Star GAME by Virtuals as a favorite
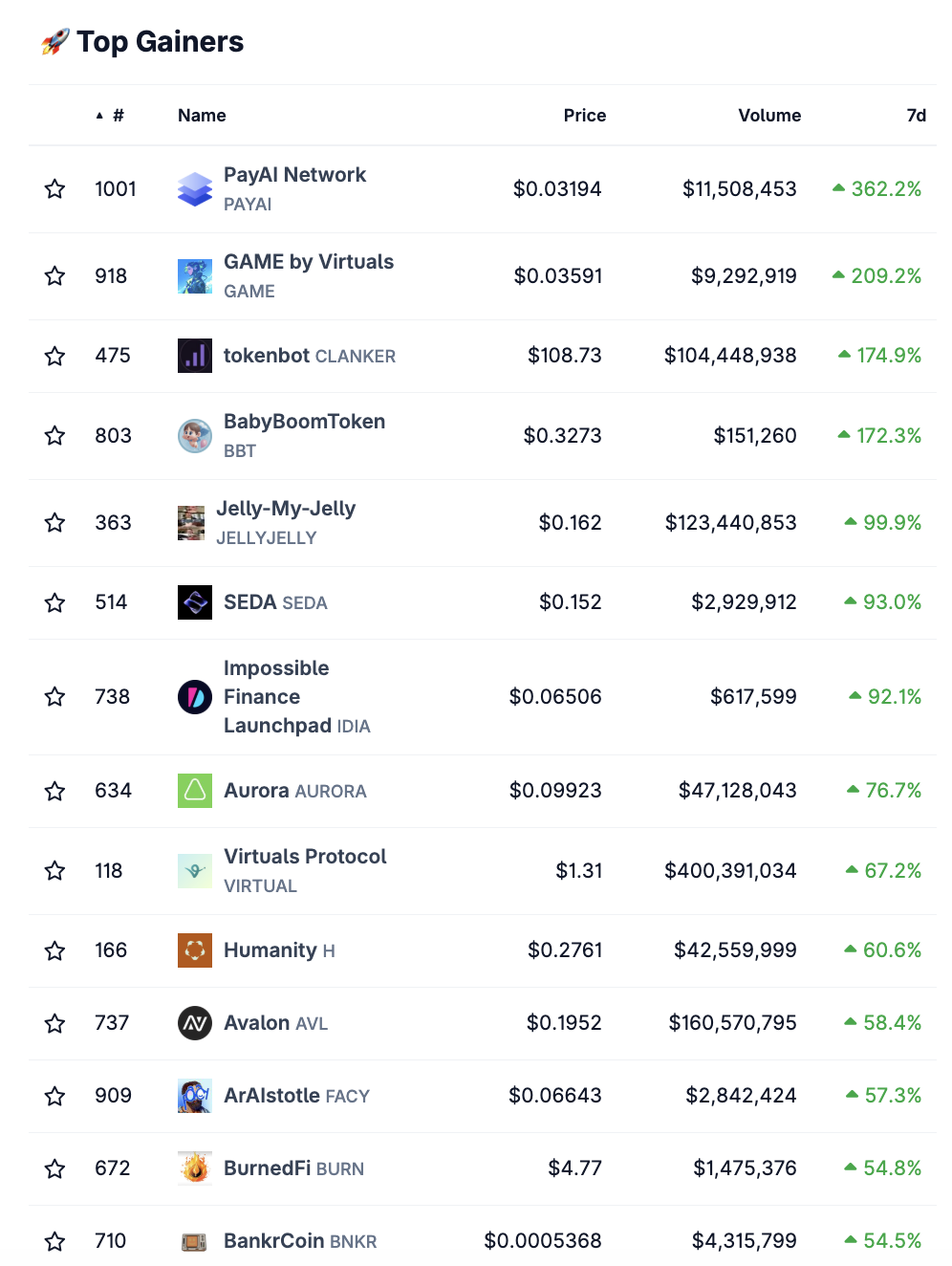The height and width of the screenshot is (1266, 952). click(x=55, y=276)
